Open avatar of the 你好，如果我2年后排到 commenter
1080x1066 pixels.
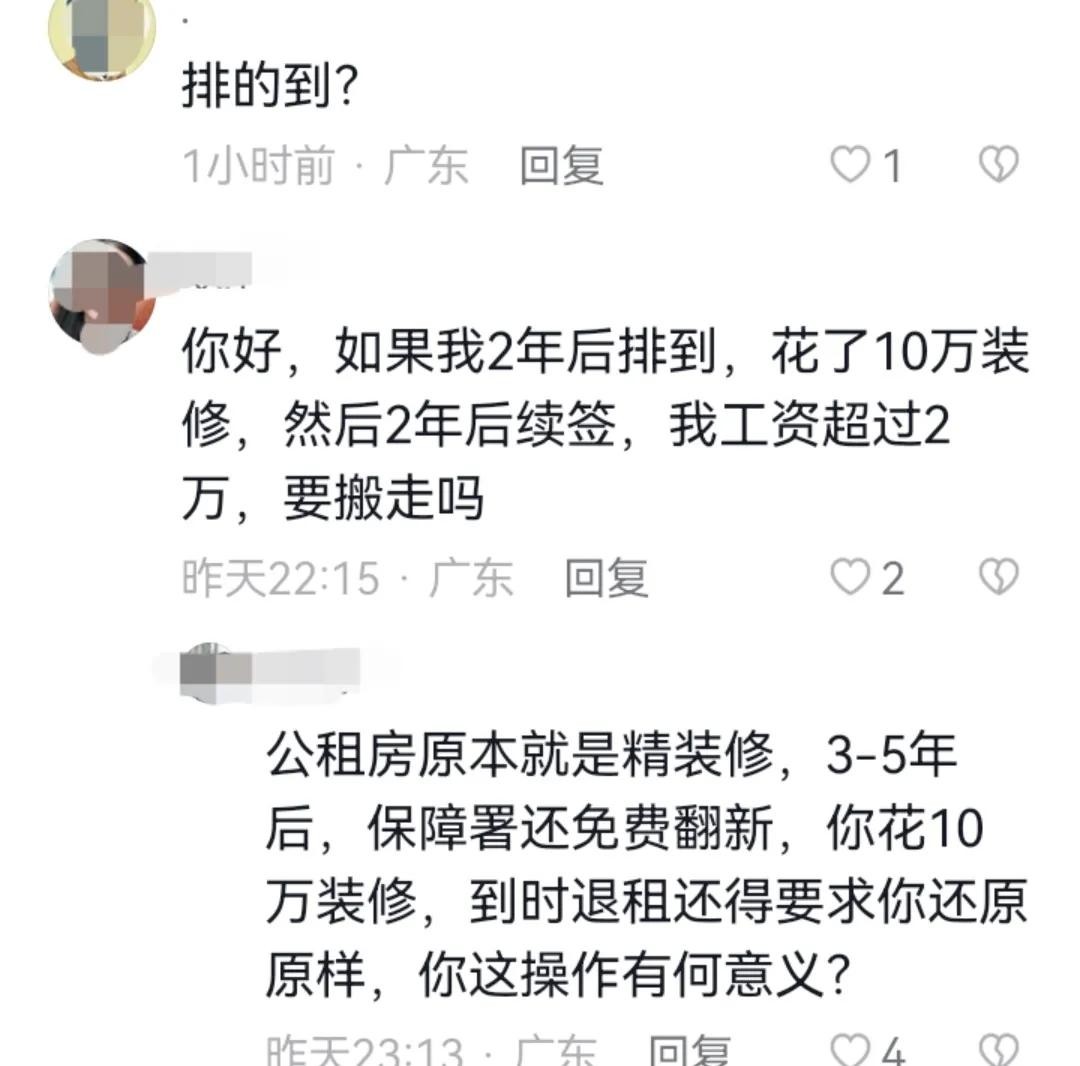click(x=100, y=297)
